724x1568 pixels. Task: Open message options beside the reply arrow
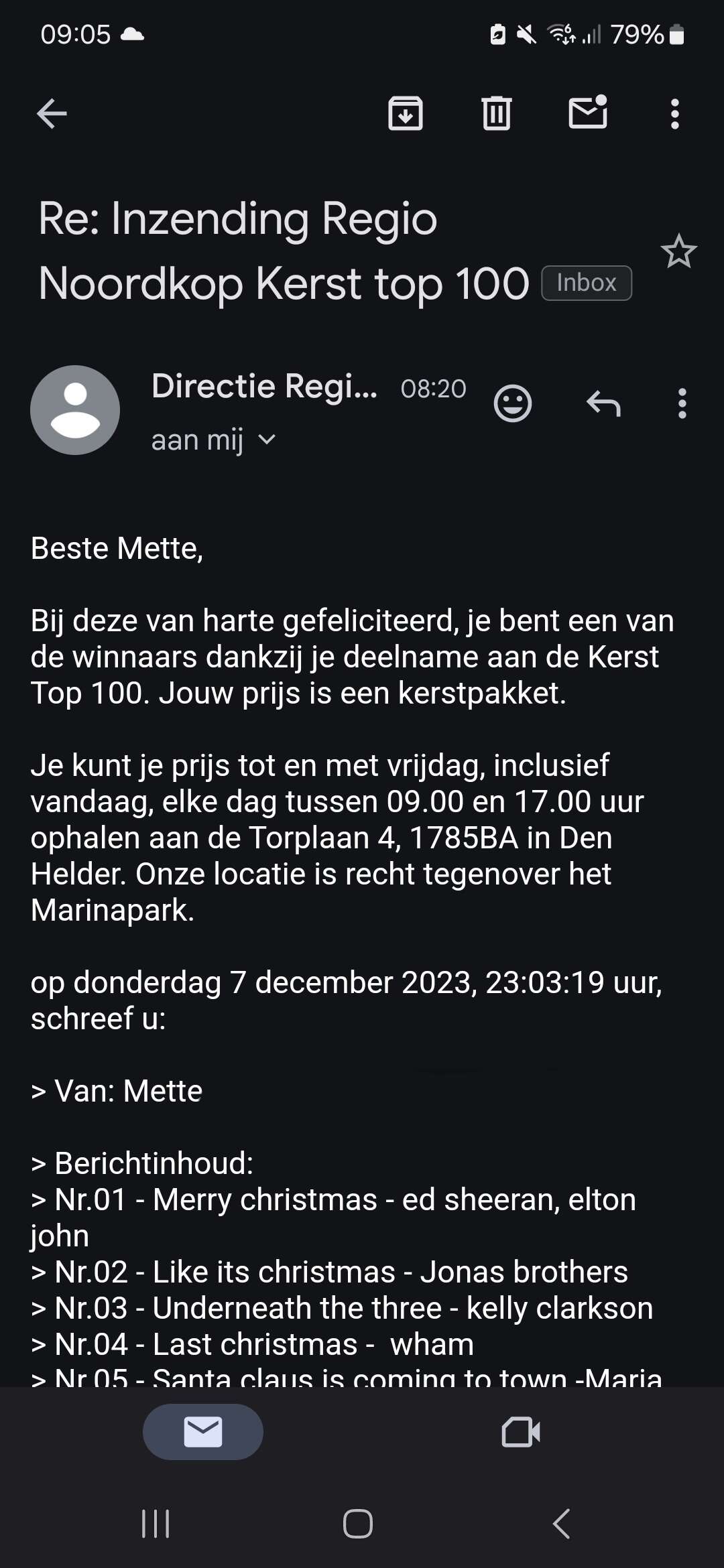[682, 403]
